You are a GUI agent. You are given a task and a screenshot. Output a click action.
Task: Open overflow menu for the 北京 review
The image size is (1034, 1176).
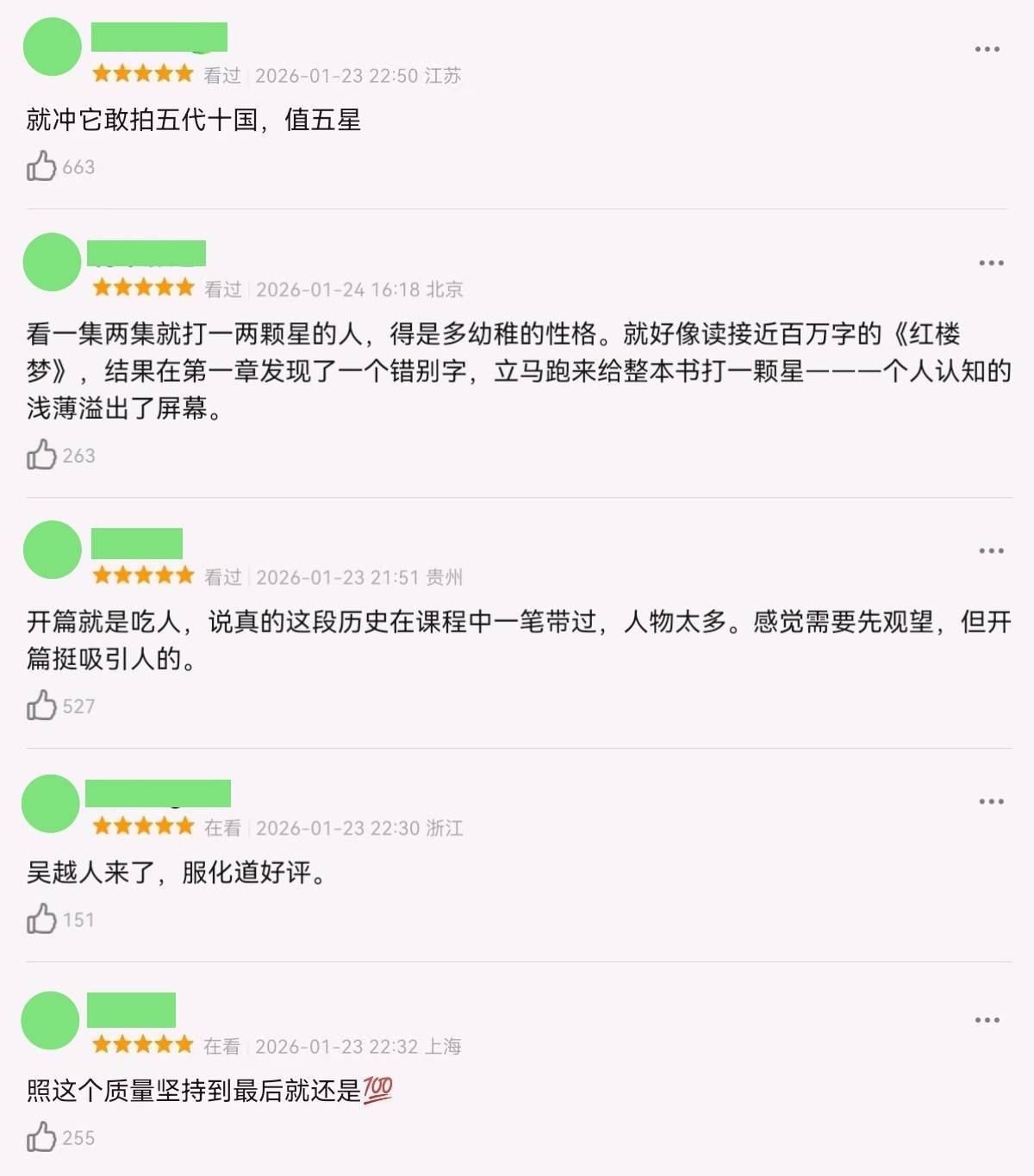tap(991, 263)
